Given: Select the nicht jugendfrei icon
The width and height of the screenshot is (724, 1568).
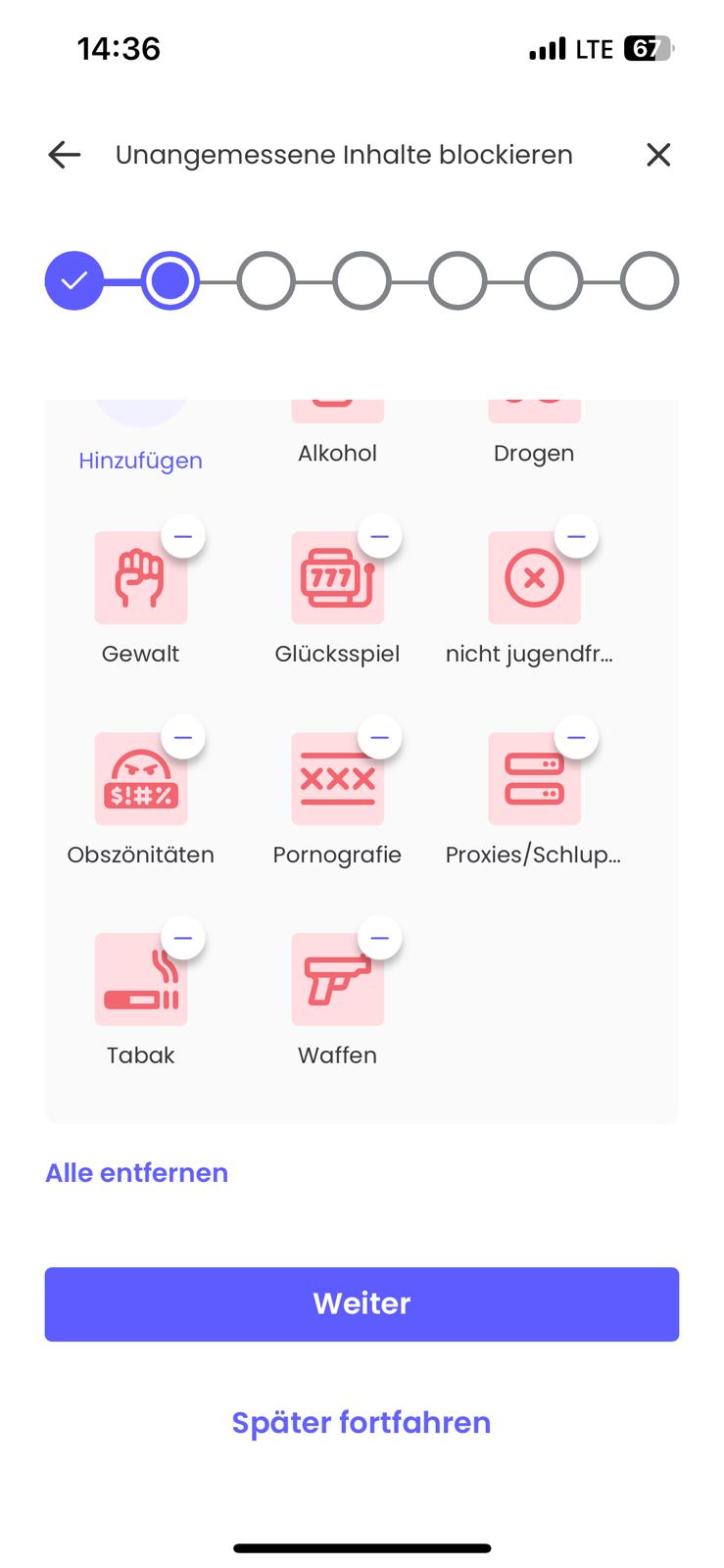Looking at the screenshot, I should (x=534, y=578).
